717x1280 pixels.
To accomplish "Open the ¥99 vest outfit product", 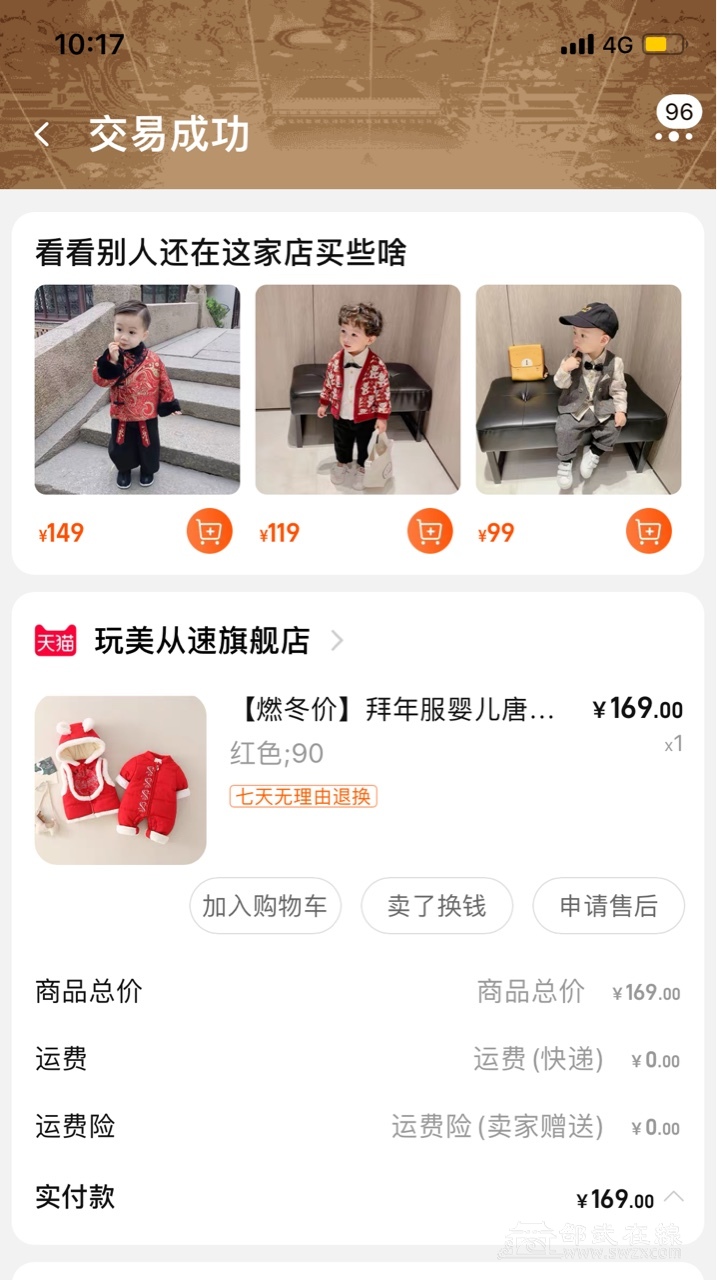I will [x=578, y=389].
